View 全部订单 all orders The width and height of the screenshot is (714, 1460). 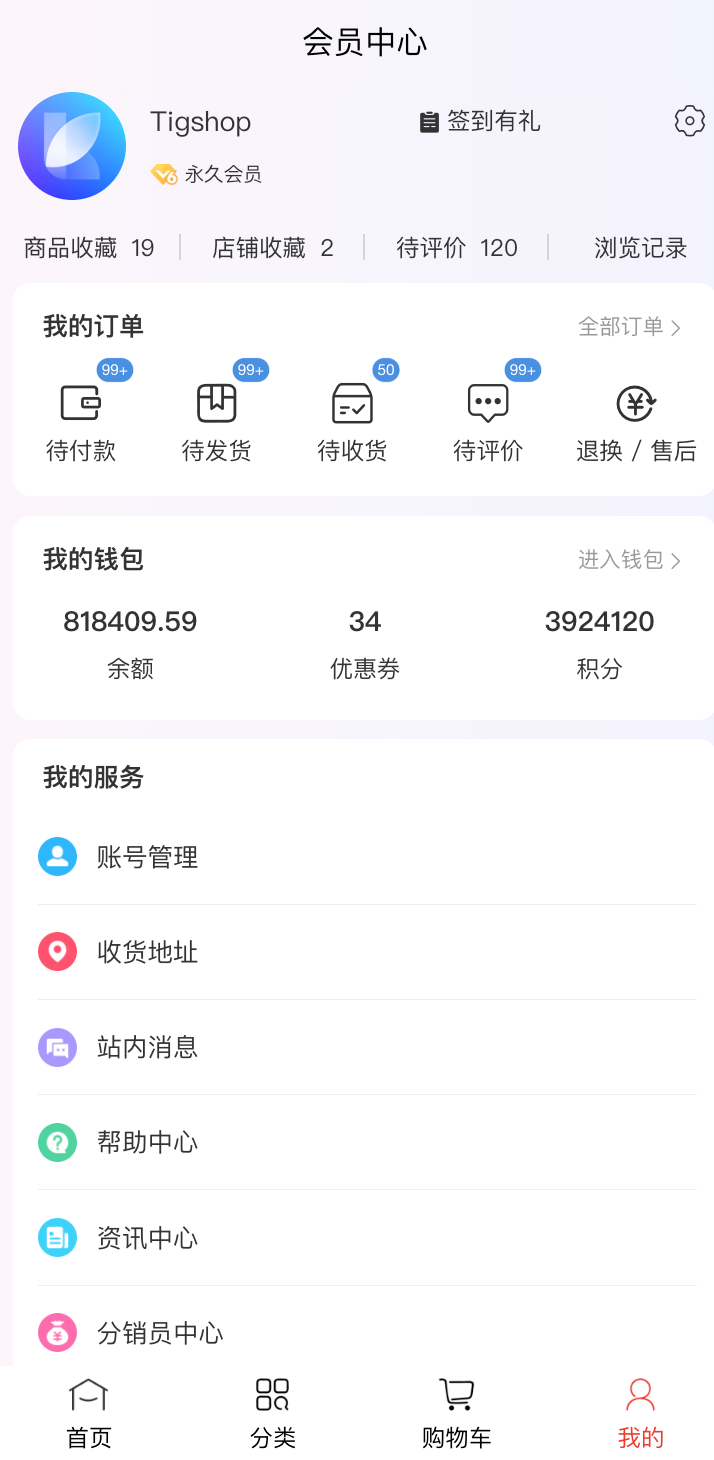(x=630, y=327)
